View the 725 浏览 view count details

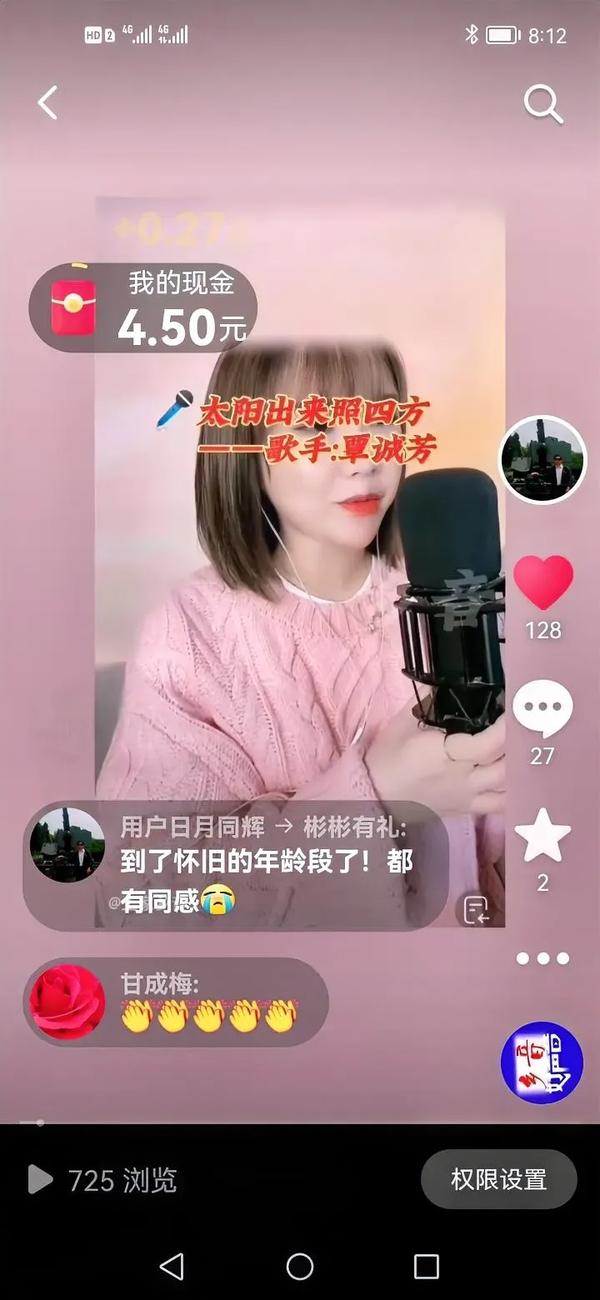pos(104,1180)
